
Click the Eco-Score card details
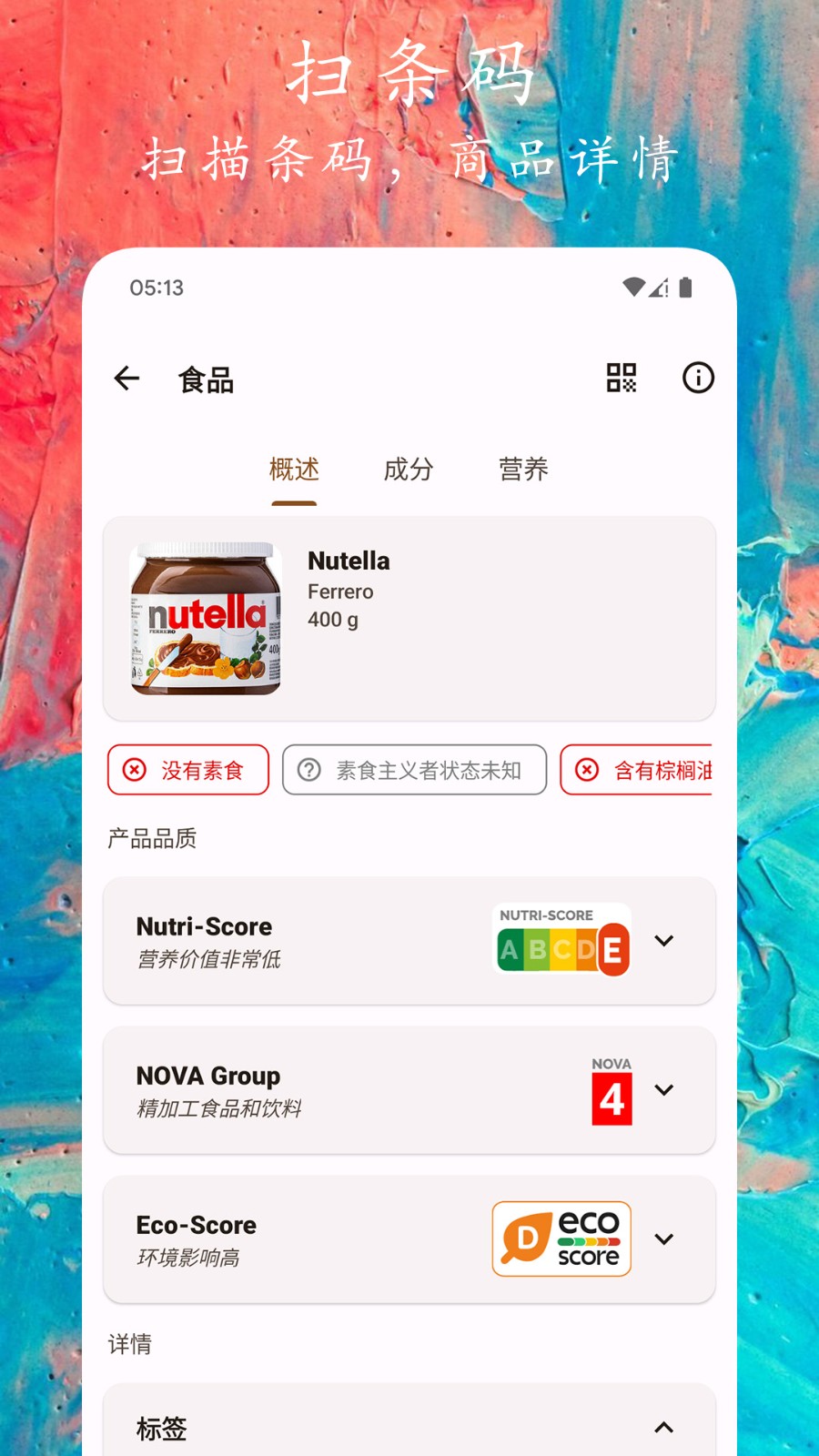664,1239
